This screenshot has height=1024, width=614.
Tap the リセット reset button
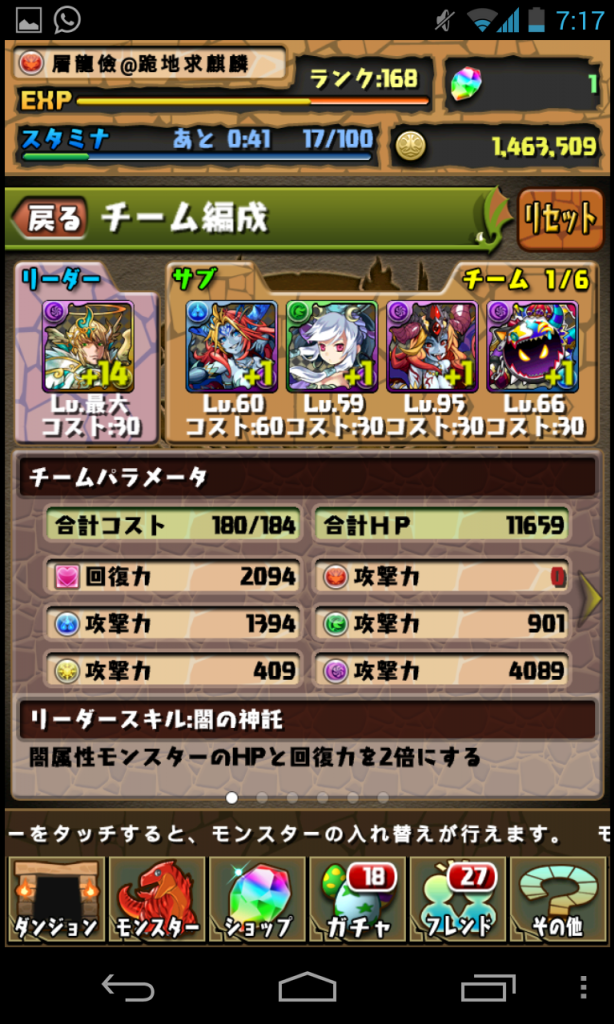pos(560,218)
